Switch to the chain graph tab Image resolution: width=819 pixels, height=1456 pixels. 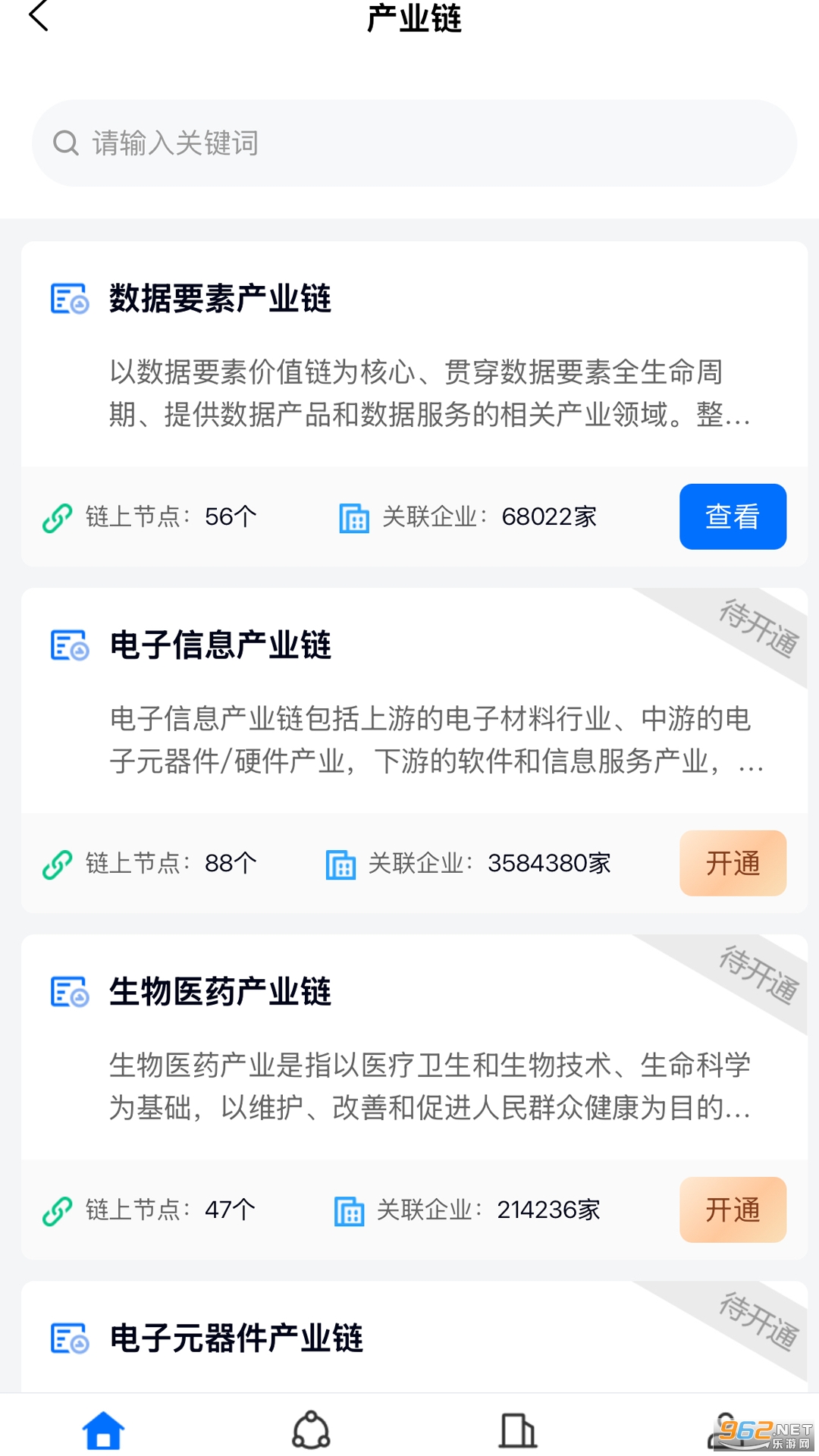pos(311,1430)
